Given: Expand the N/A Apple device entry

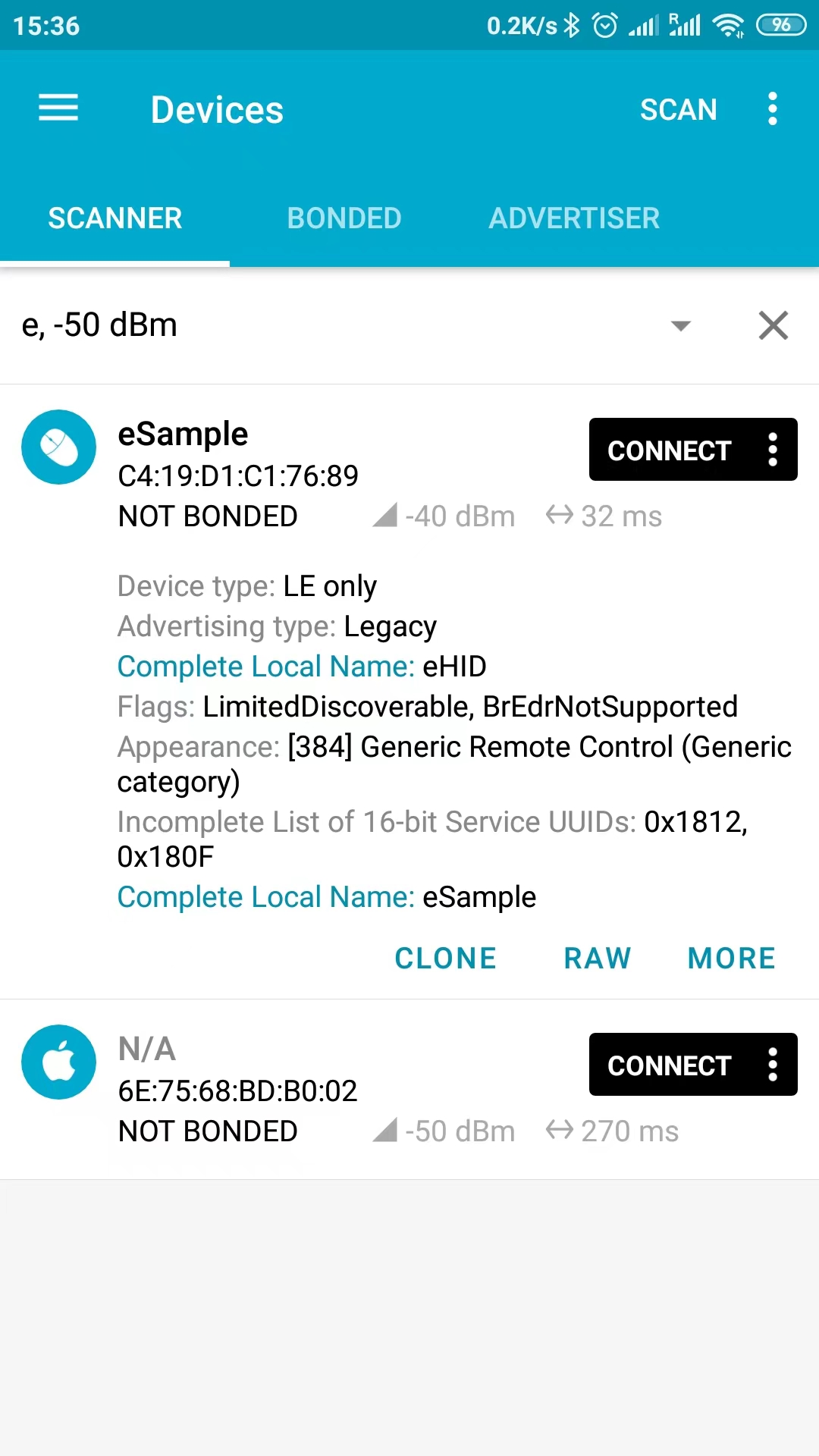Looking at the screenshot, I should (x=303, y=1090).
